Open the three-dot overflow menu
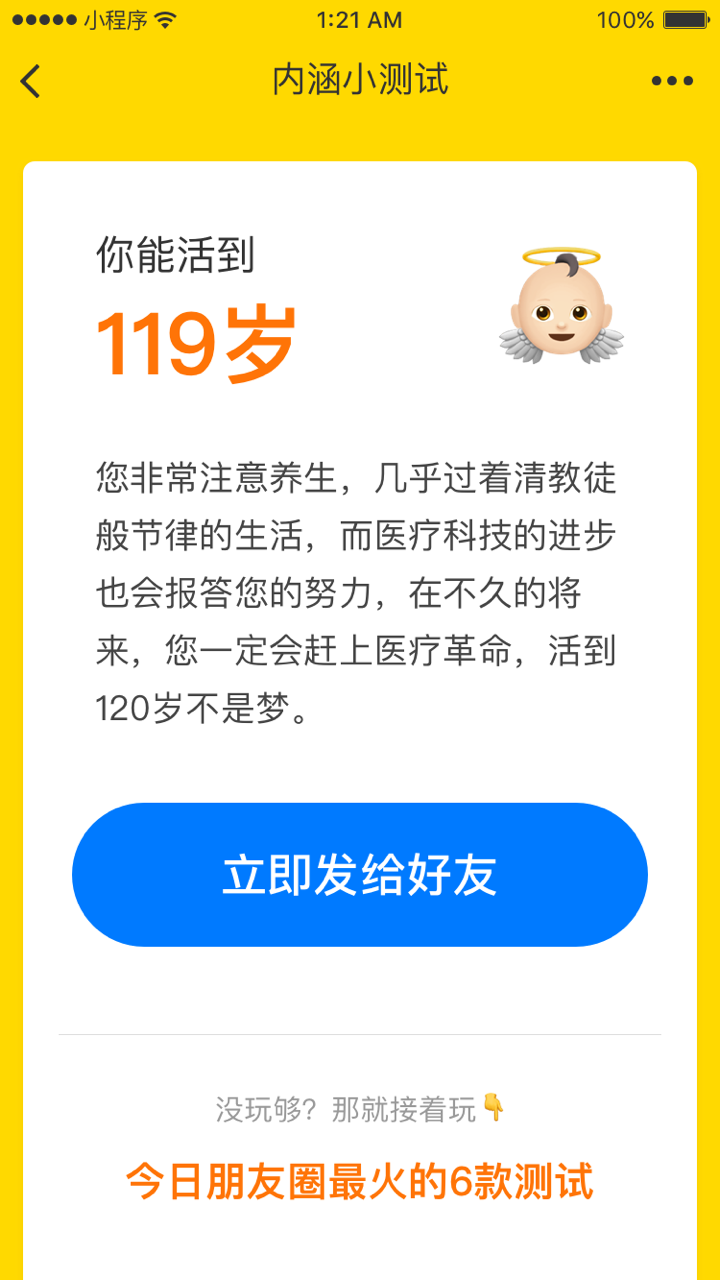This screenshot has width=720, height=1280. tap(672, 81)
